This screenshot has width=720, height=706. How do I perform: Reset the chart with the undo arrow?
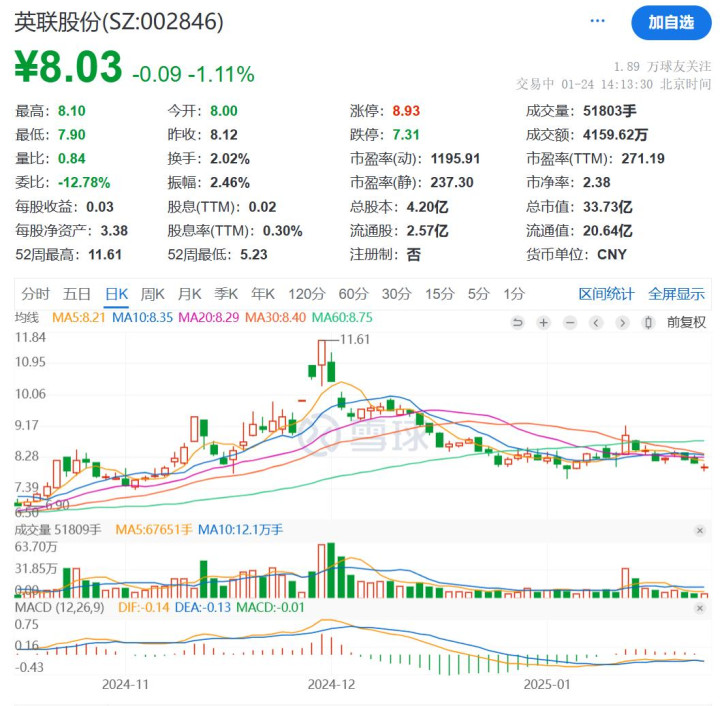(517, 323)
